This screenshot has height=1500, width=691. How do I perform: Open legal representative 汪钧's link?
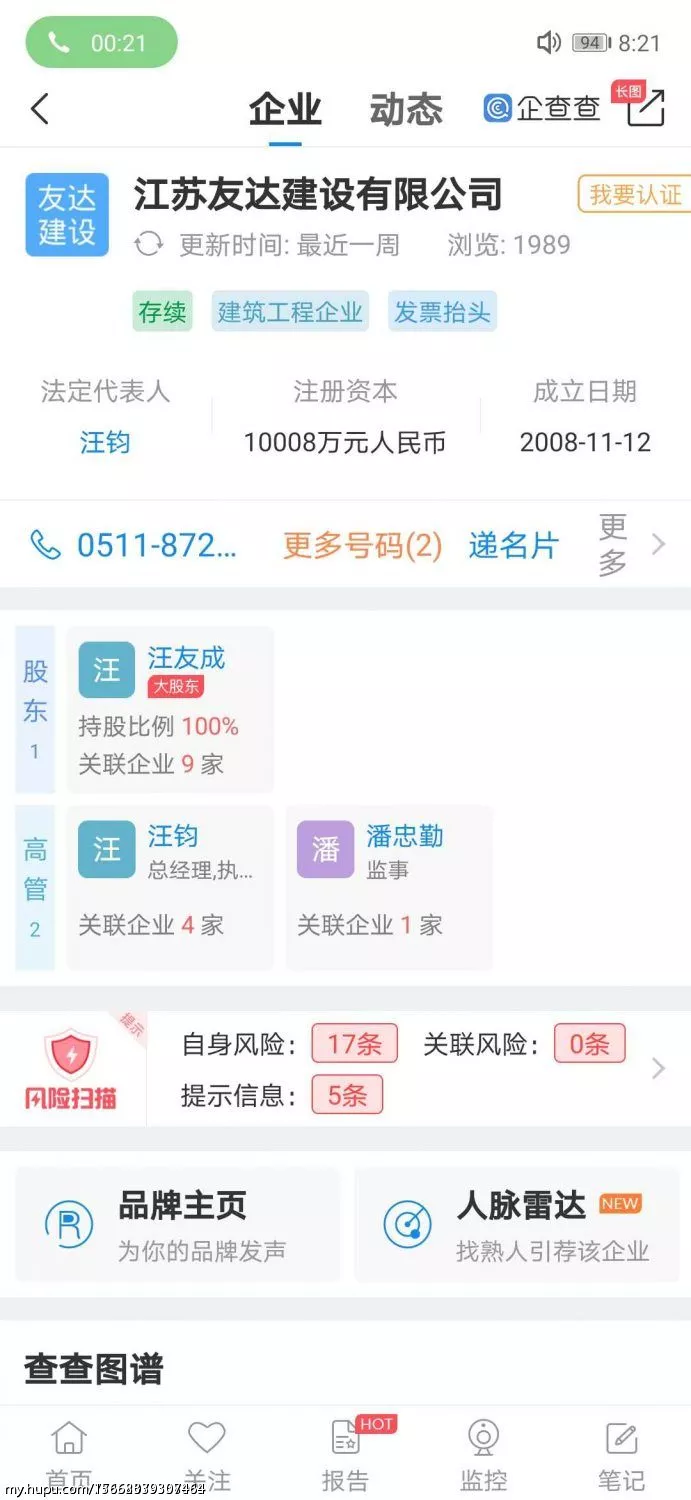pyautogui.click(x=105, y=442)
